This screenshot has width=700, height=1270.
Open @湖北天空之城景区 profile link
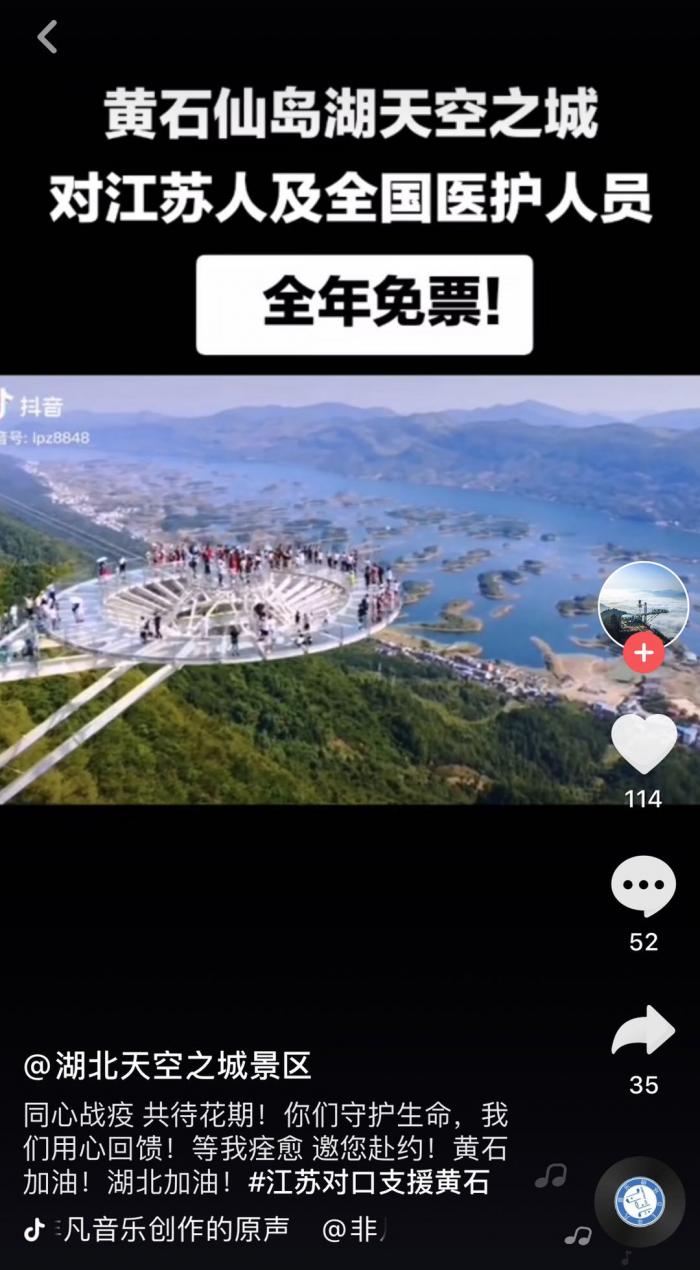[x=167, y=1066]
